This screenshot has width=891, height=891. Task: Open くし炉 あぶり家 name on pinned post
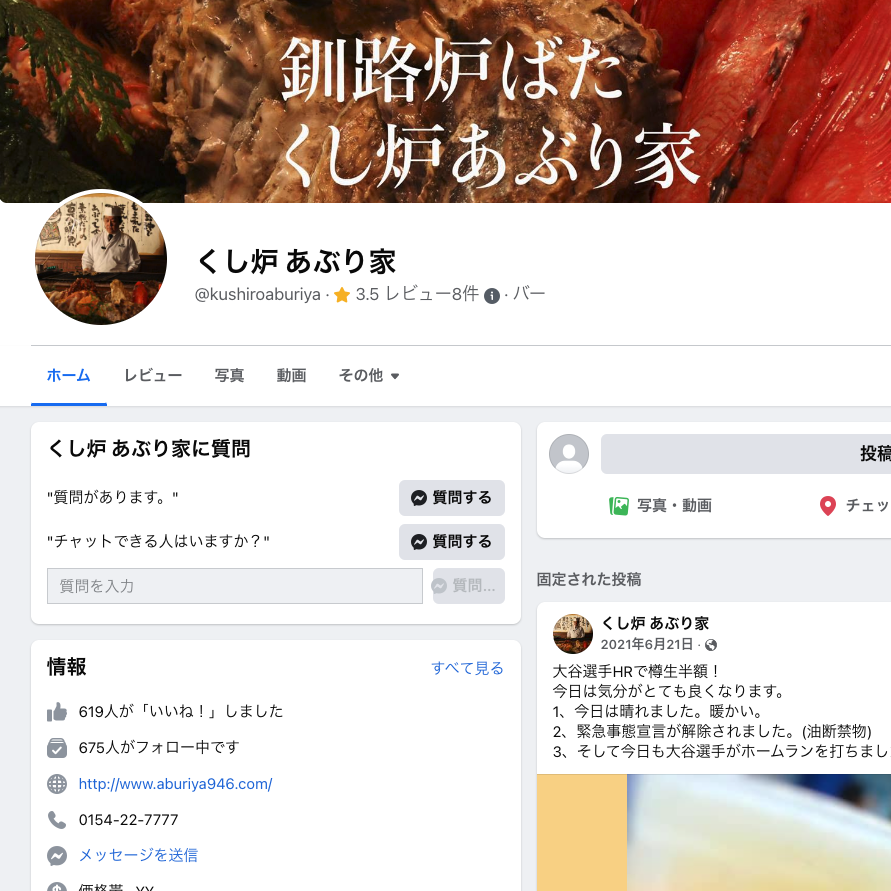tap(655, 623)
